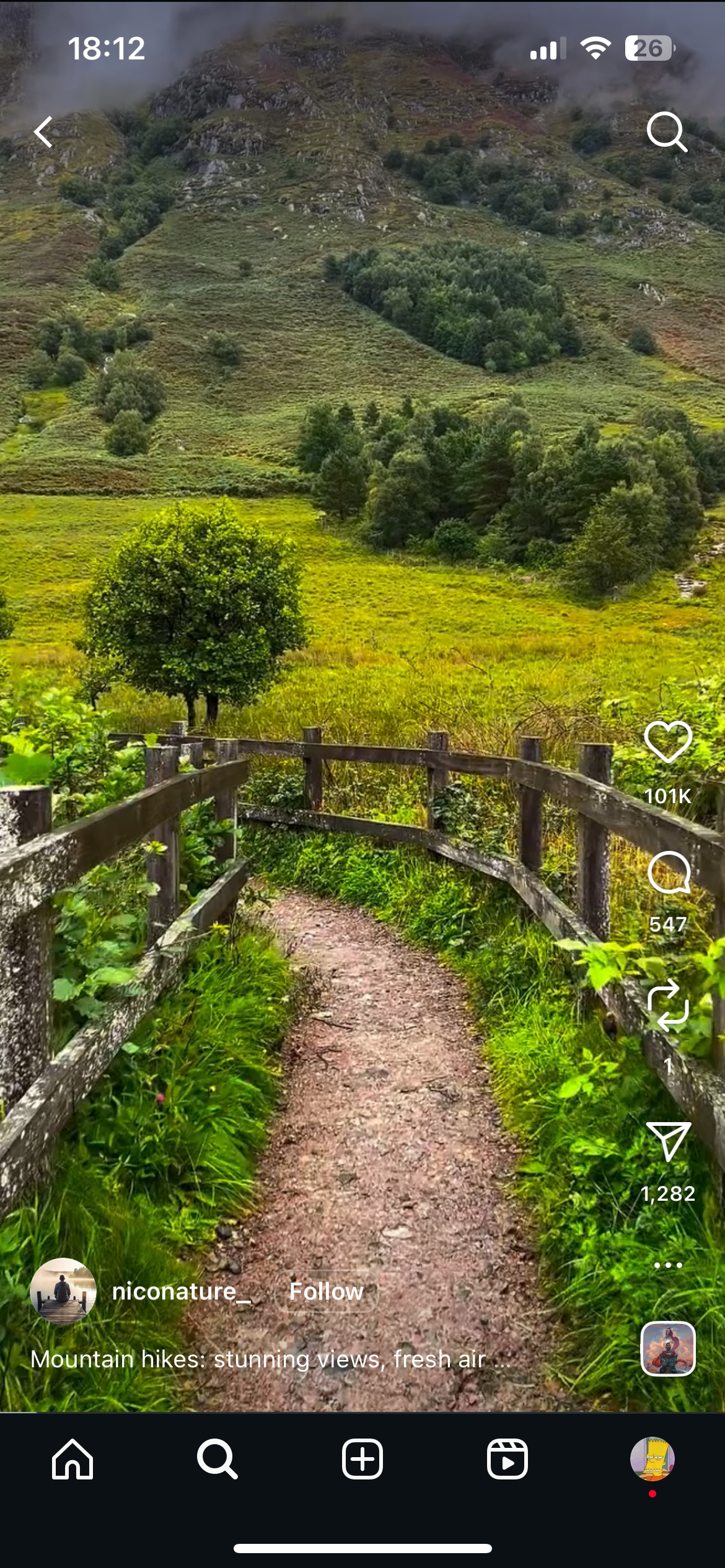Open the three-dot more options menu
Viewport: 725px width, 1568px height.
tap(668, 1265)
